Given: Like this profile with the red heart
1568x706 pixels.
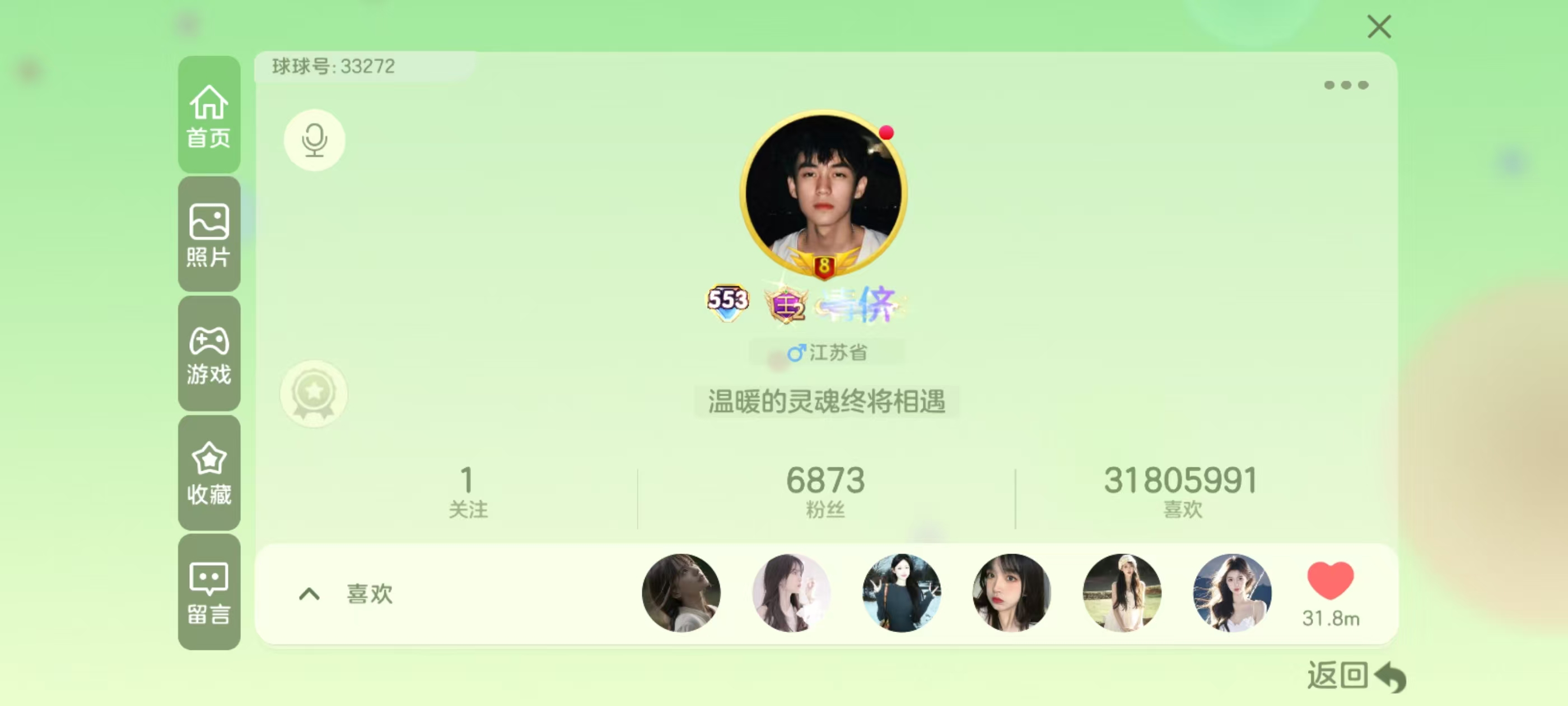Looking at the screenshot, I should [1330, 581].
